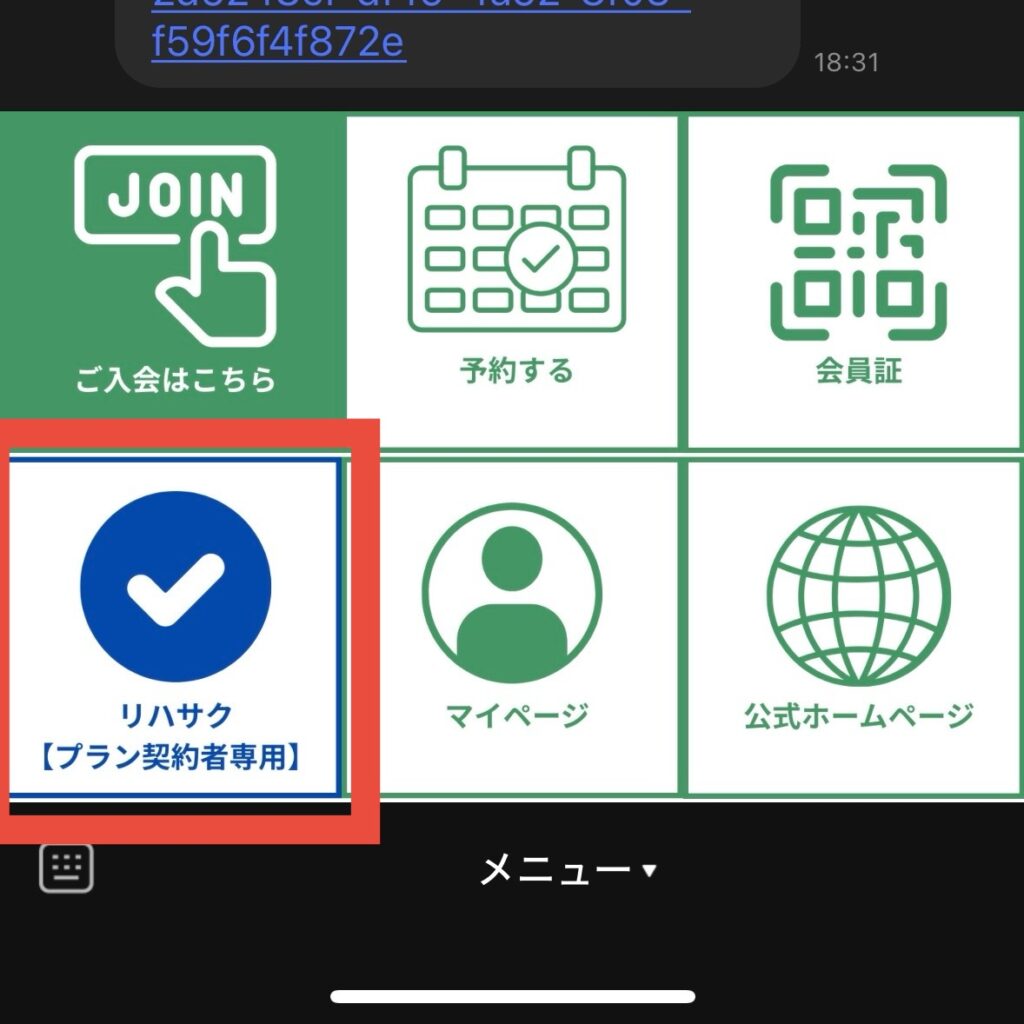Open the link in the chat message

tap(279, 44)
